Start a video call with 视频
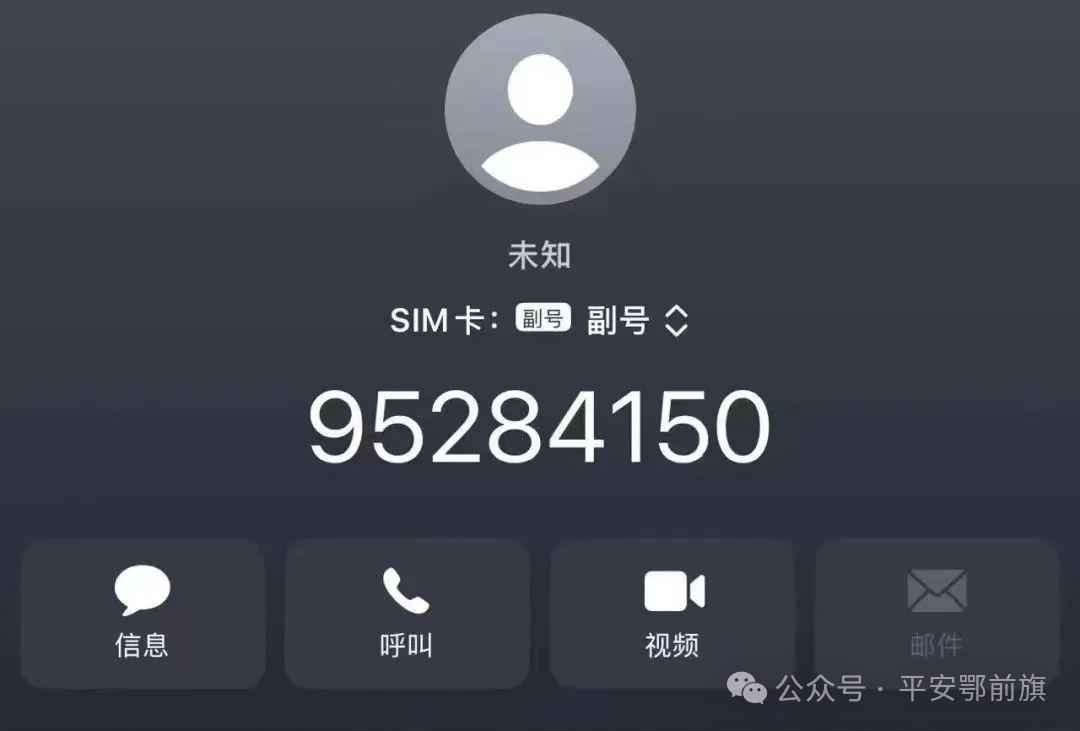 (672, 612)
